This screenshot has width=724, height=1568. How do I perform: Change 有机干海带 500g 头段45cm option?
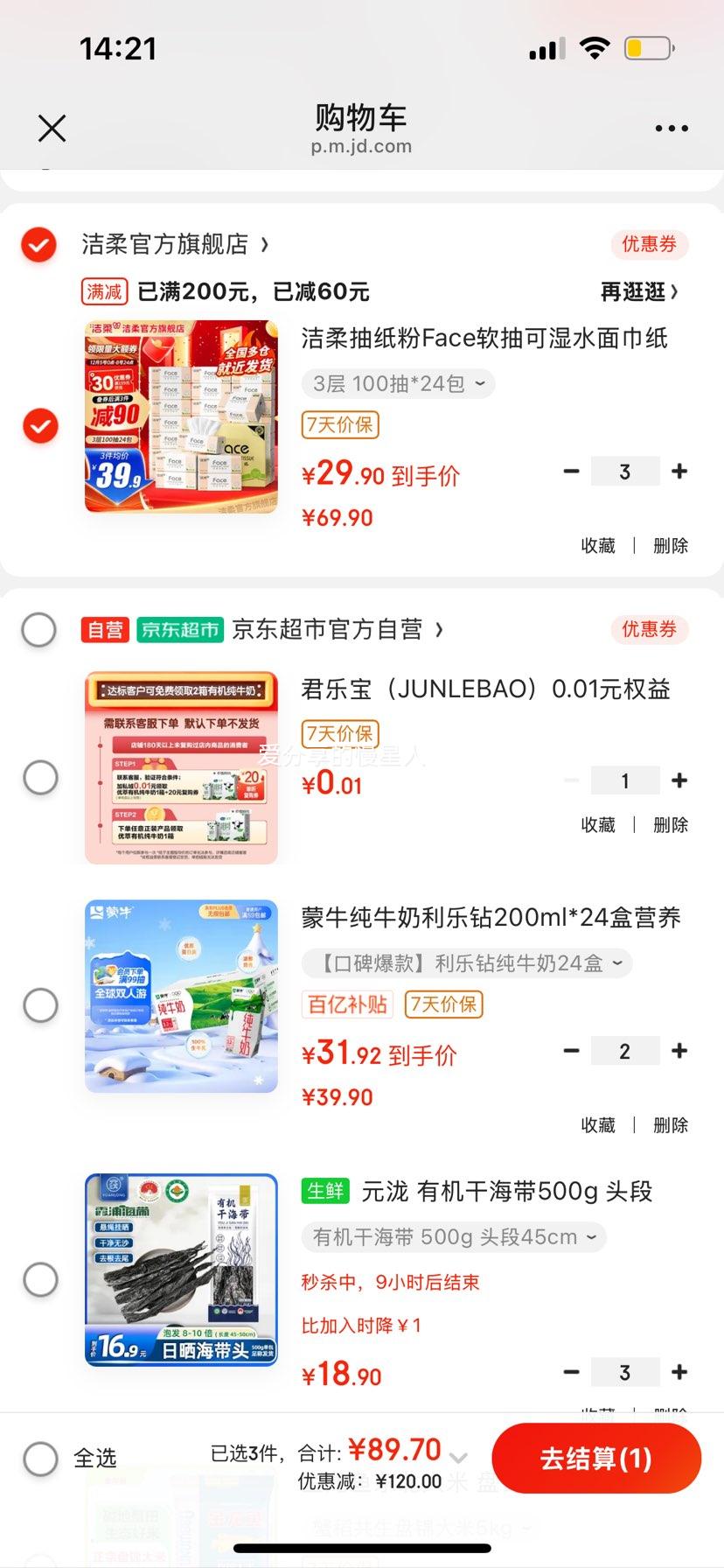pyautogui.click(x=454, y=1237)
